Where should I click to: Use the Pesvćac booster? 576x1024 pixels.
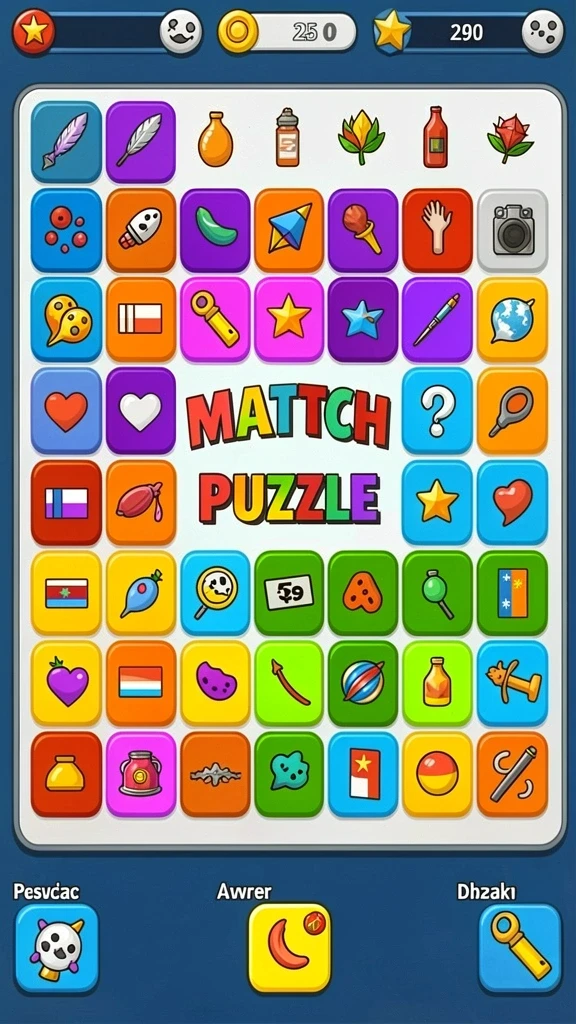57,948
